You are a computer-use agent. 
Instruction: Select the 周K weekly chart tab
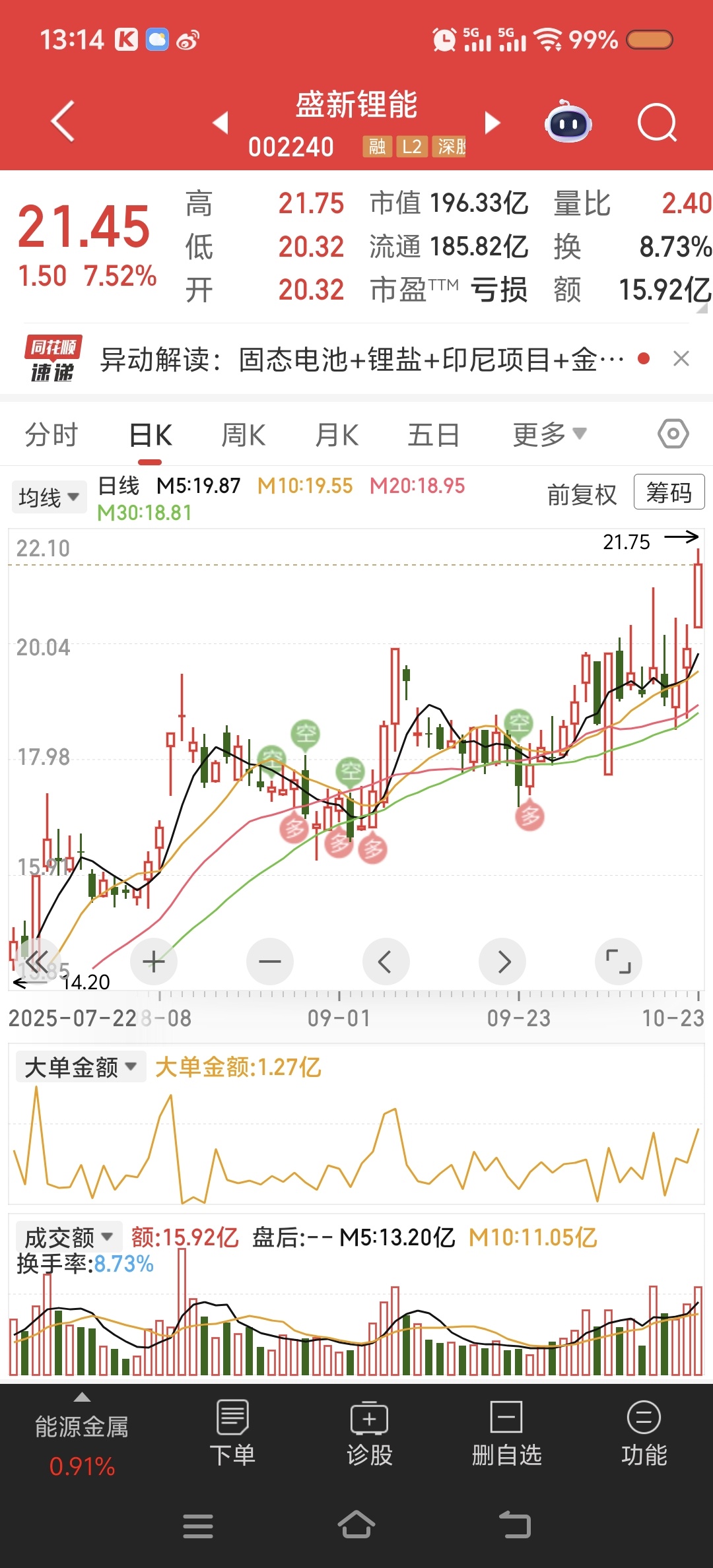pyautogui.click(x=243, y=435)
